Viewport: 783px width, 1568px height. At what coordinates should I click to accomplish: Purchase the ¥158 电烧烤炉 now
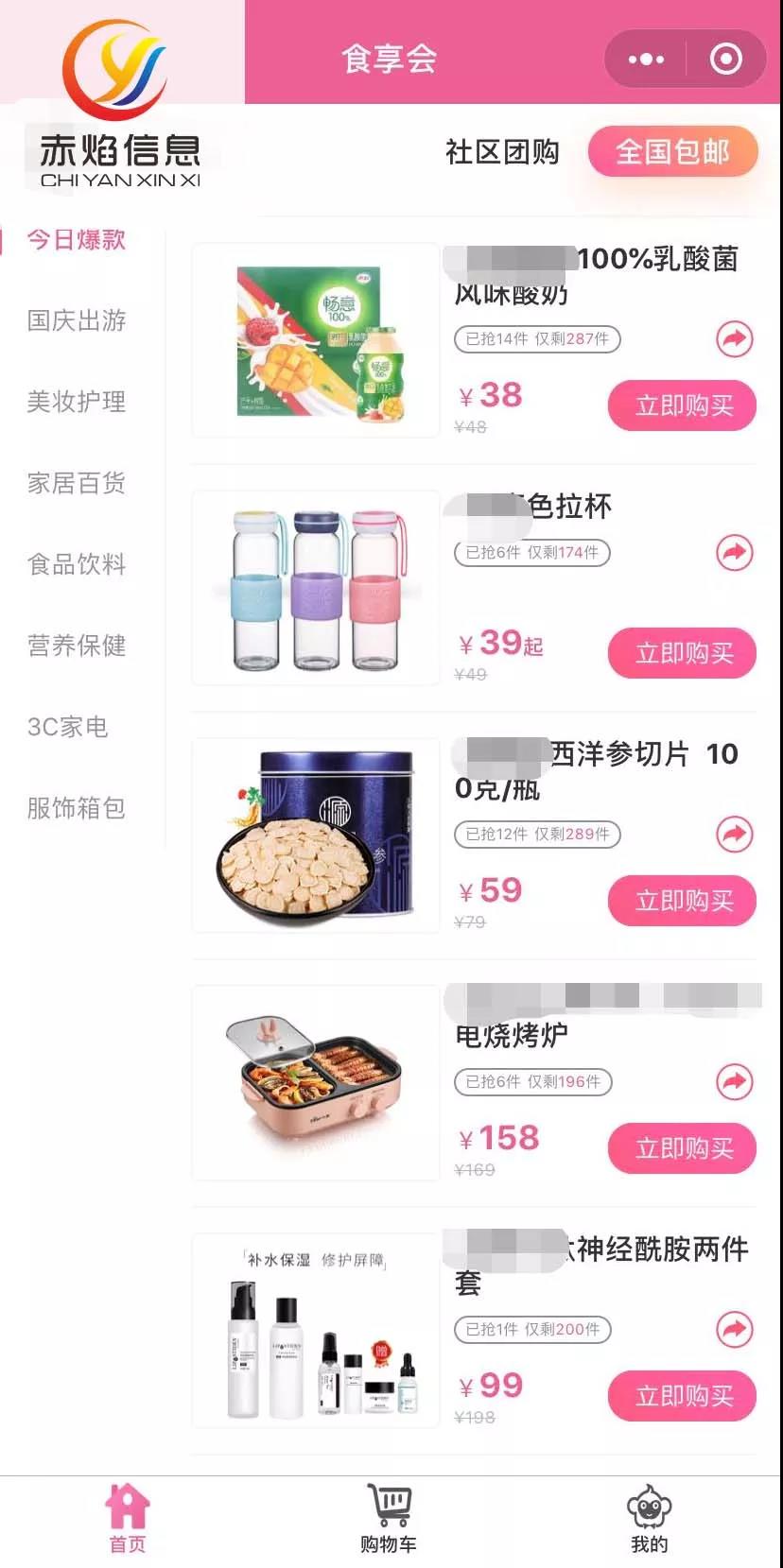pyautogui.click(x=682, y=1148)
